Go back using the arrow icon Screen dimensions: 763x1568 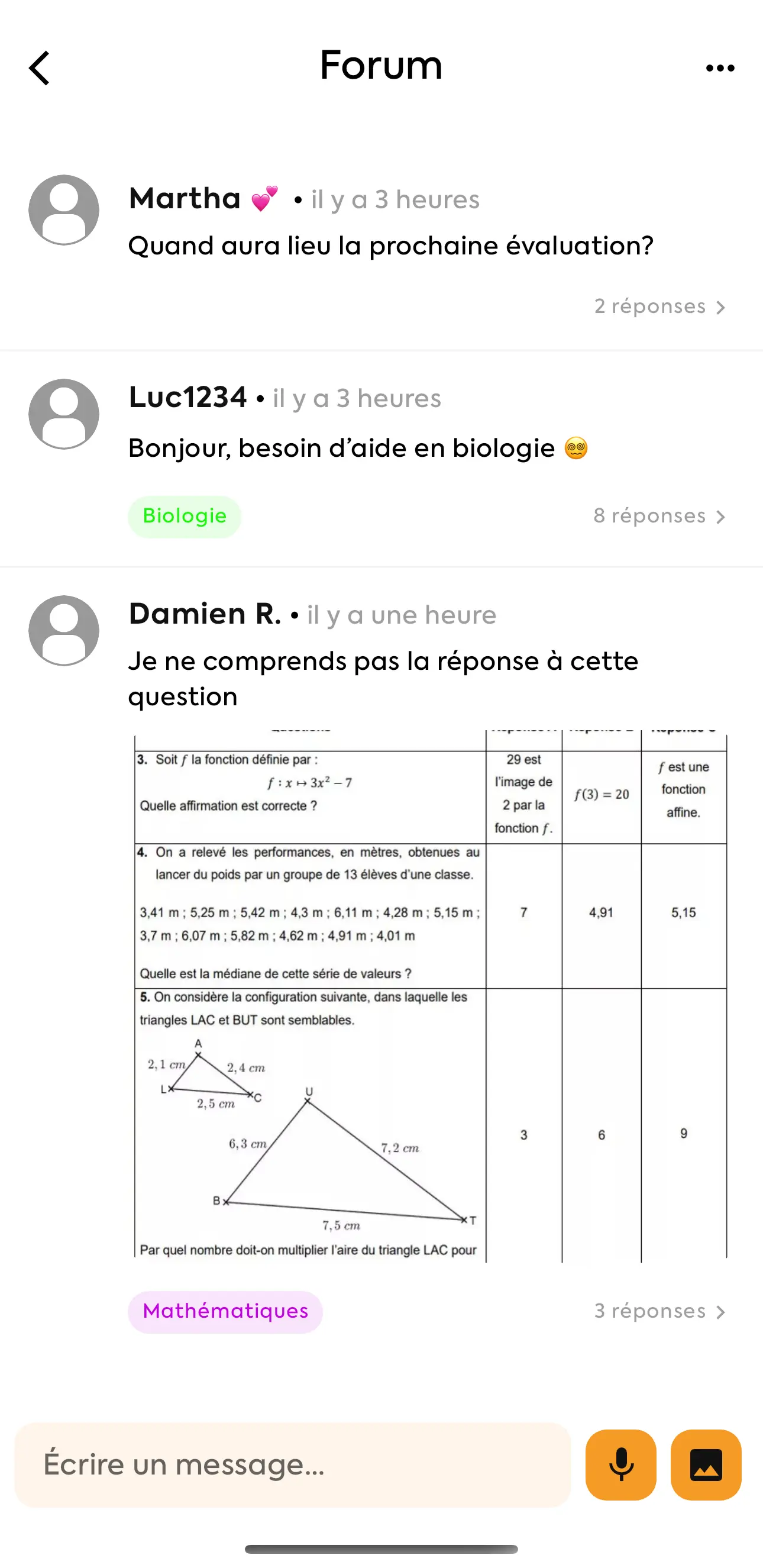40,67
